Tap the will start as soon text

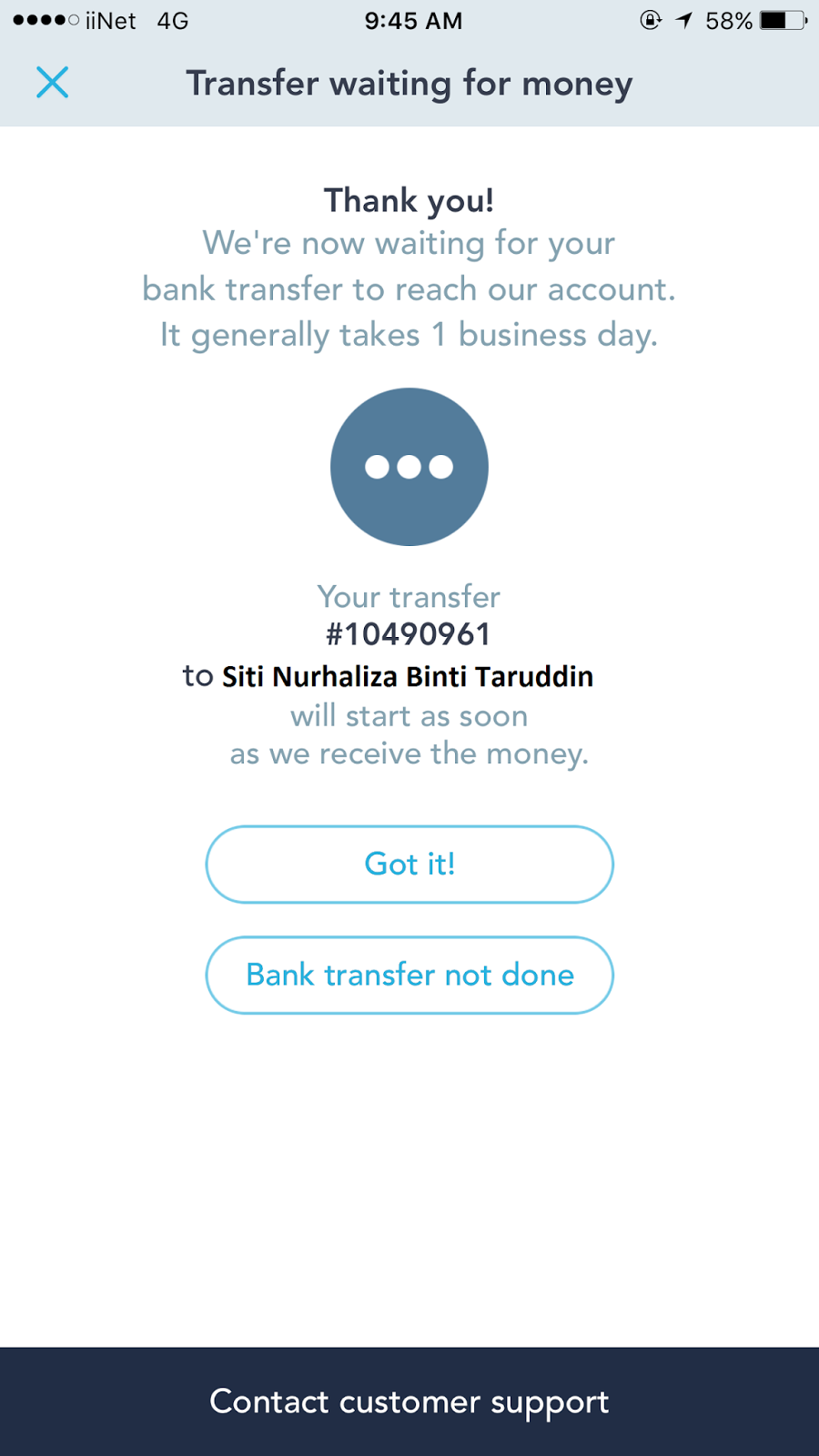coord(409,716)
